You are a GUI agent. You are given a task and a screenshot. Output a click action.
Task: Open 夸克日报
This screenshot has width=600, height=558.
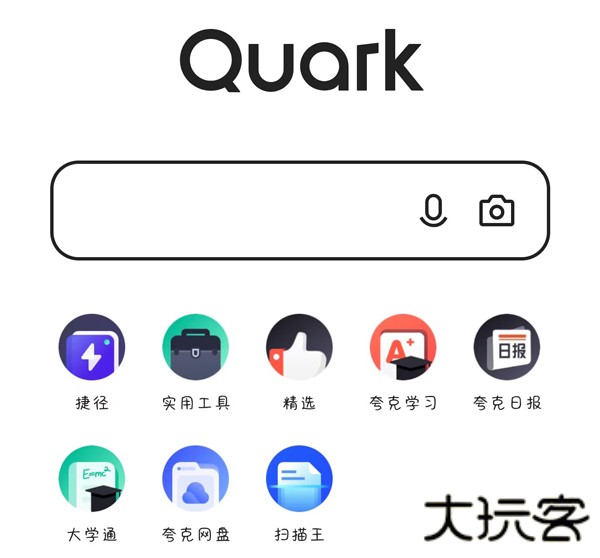tap(507, 347)
